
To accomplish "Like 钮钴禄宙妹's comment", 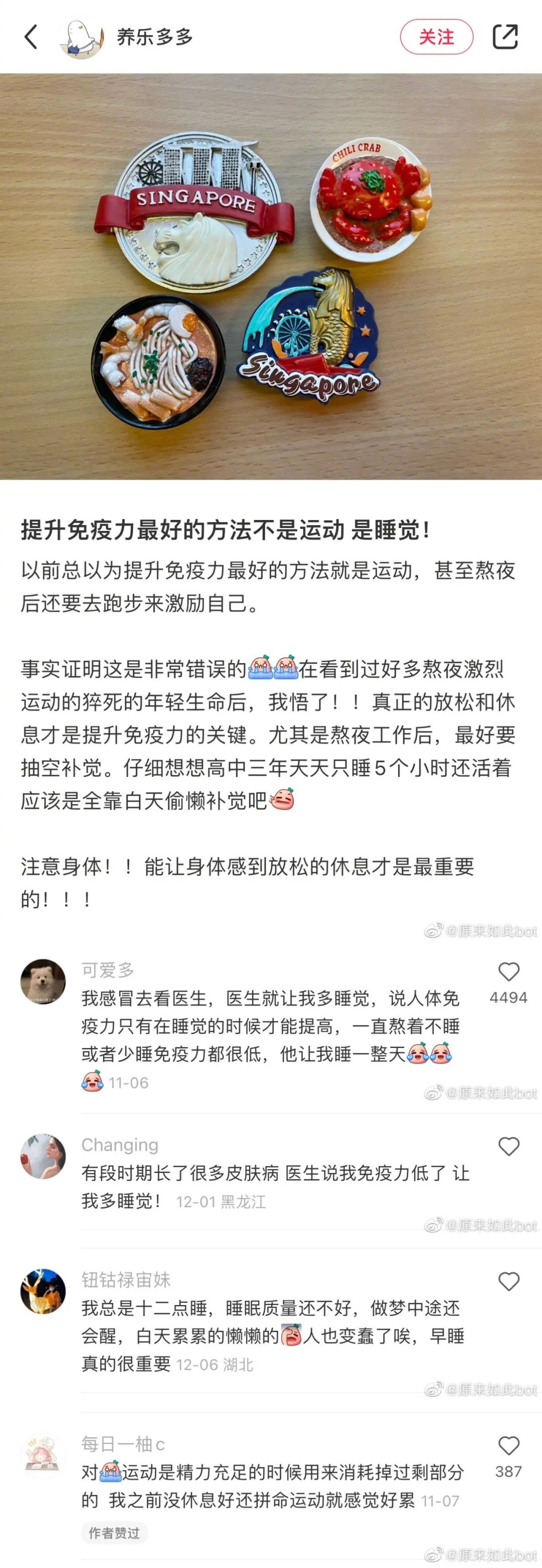I will (x=508, y=1282).
